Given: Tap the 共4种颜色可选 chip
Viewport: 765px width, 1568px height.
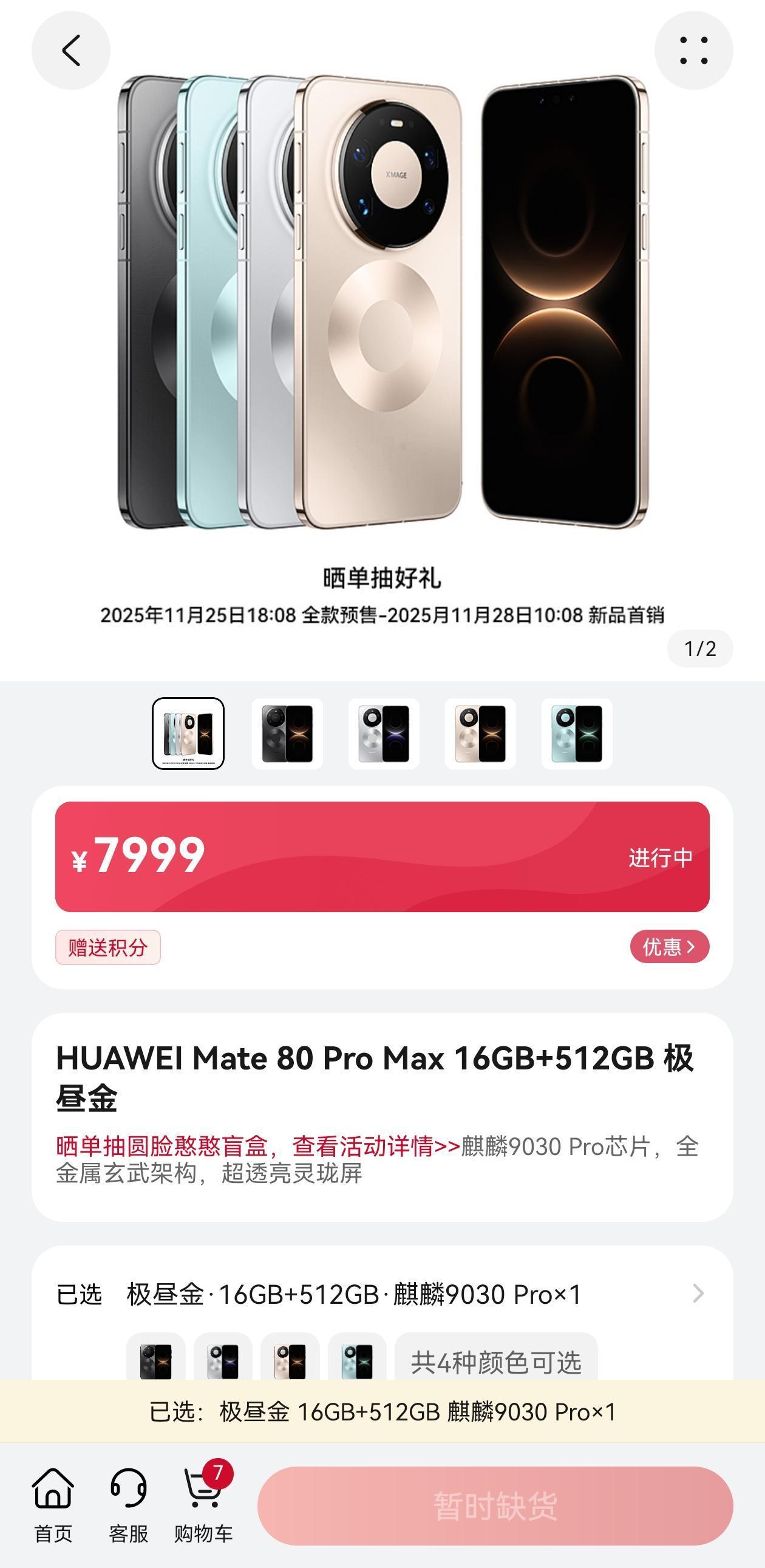Looking at the screenshot, I should pos(495,1362).
